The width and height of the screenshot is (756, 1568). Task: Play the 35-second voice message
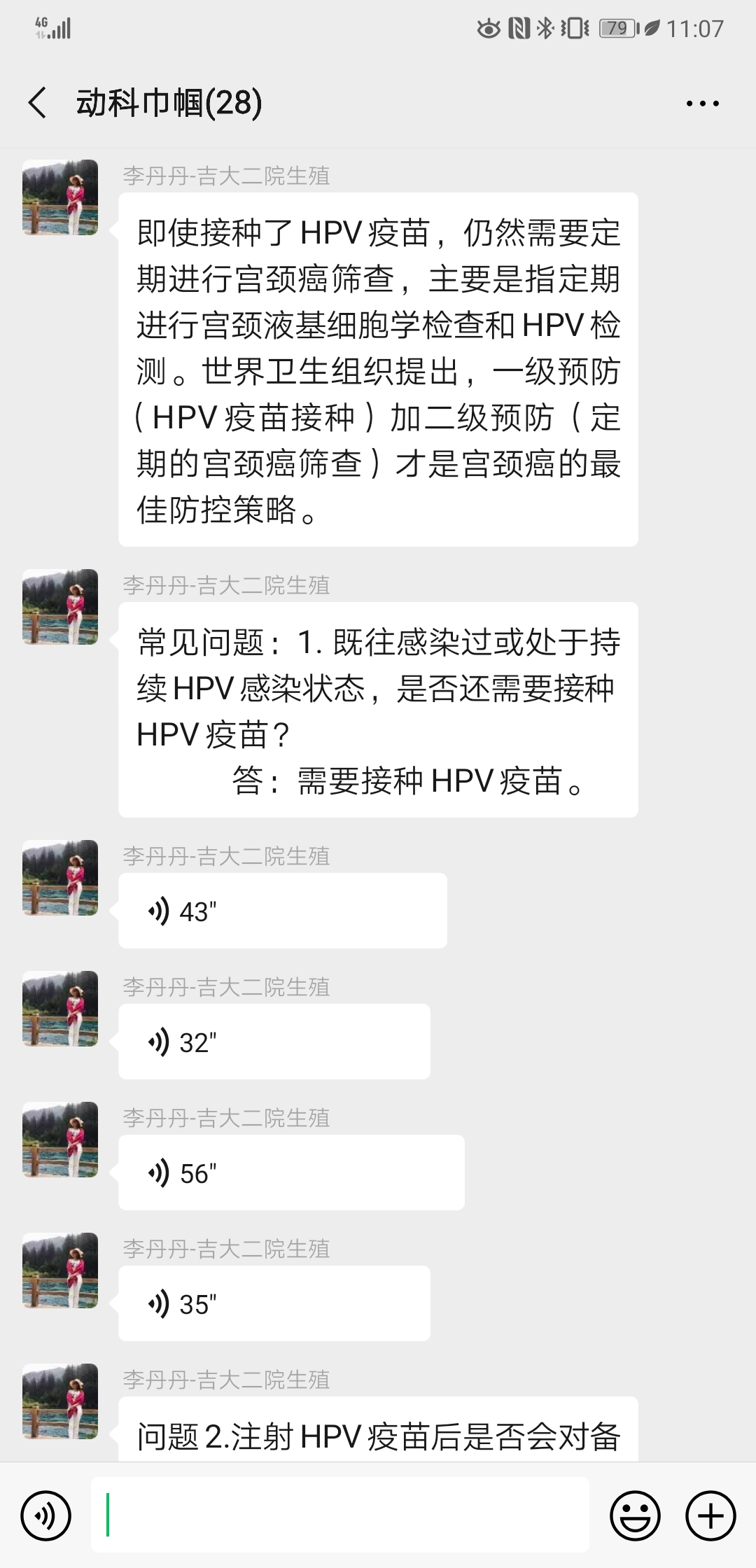click(x=274, y=1303)
